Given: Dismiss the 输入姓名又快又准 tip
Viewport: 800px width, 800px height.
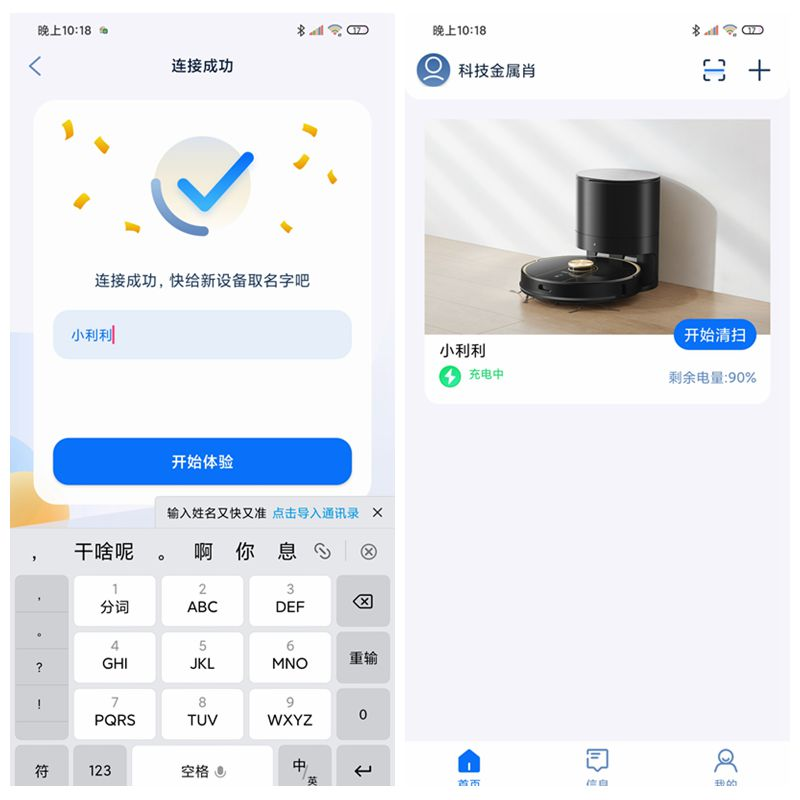Looking at the screenshot, I should pyautogui.click(x=377, y=513).
